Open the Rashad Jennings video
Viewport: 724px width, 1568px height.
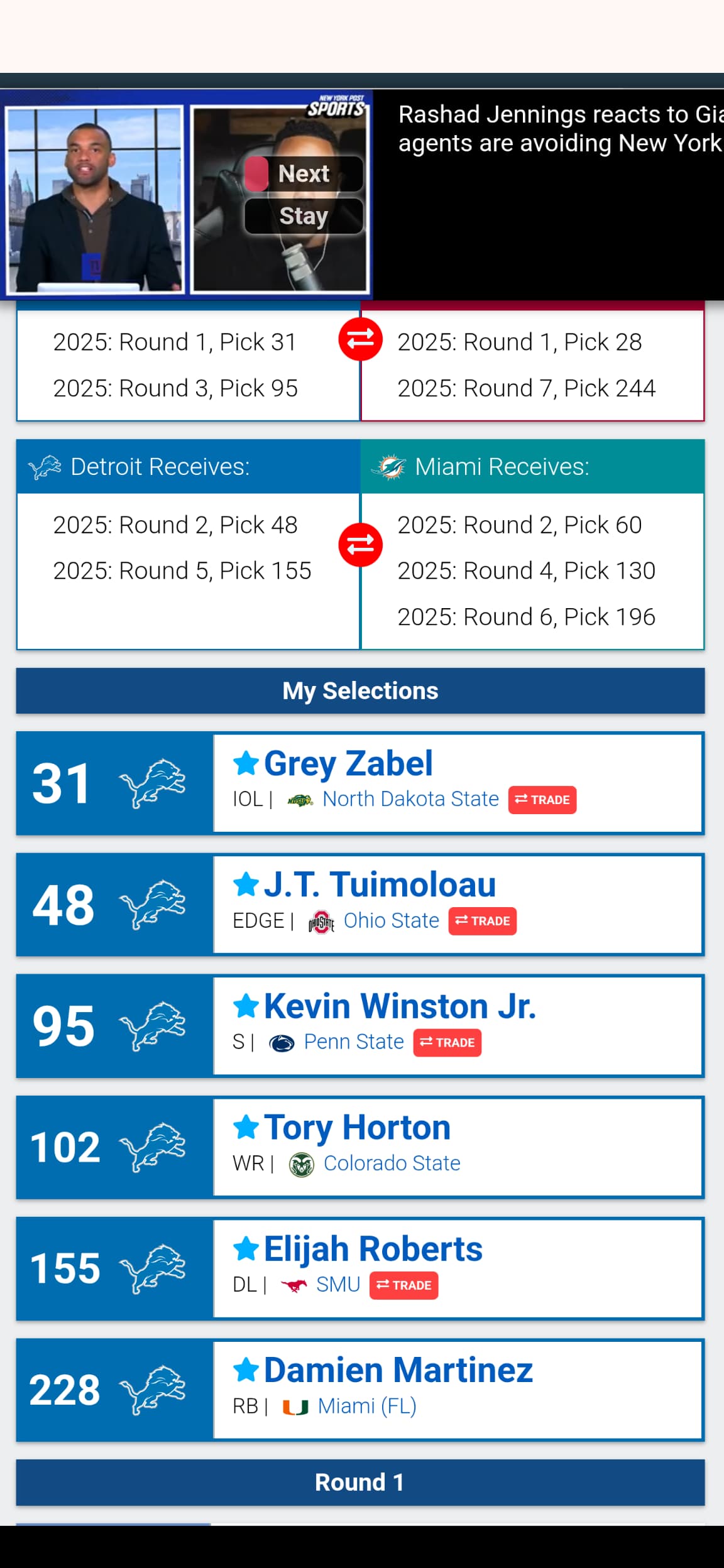[x=559, y=129]
